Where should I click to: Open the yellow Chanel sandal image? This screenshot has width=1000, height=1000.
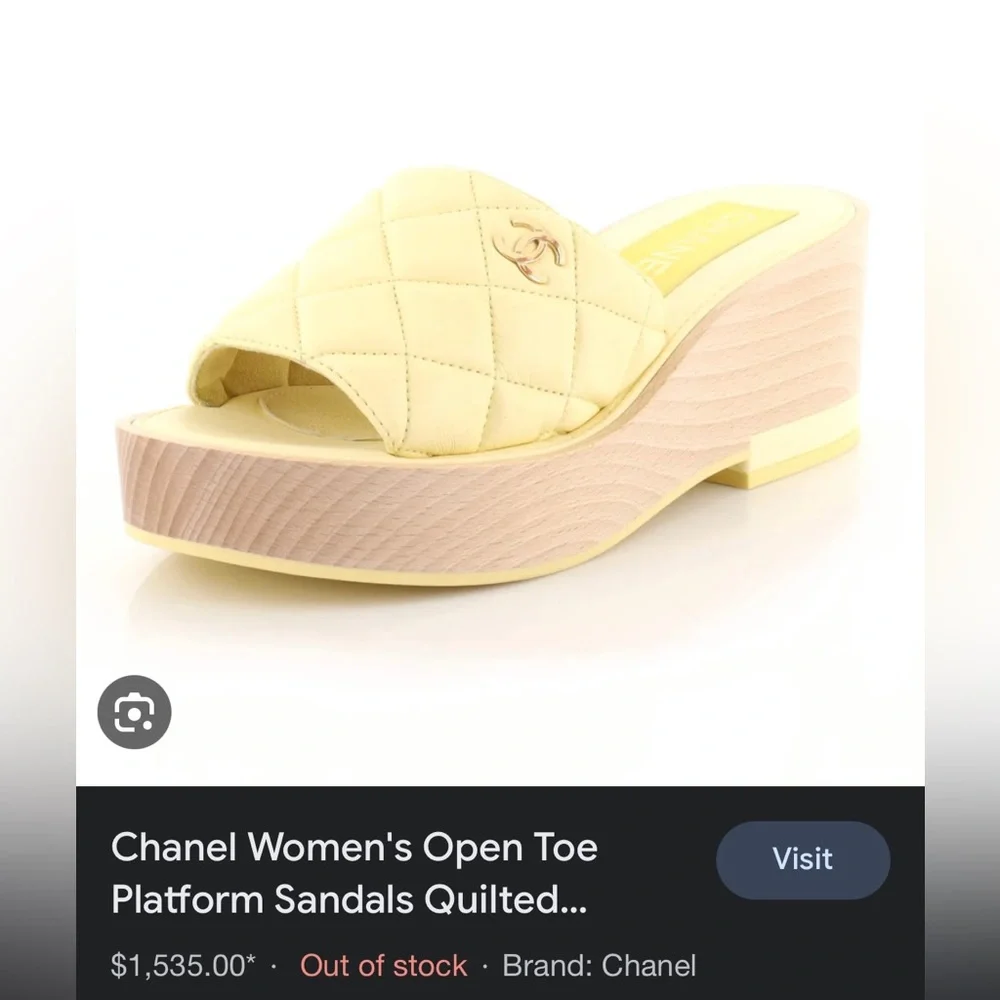click(500, 393)
